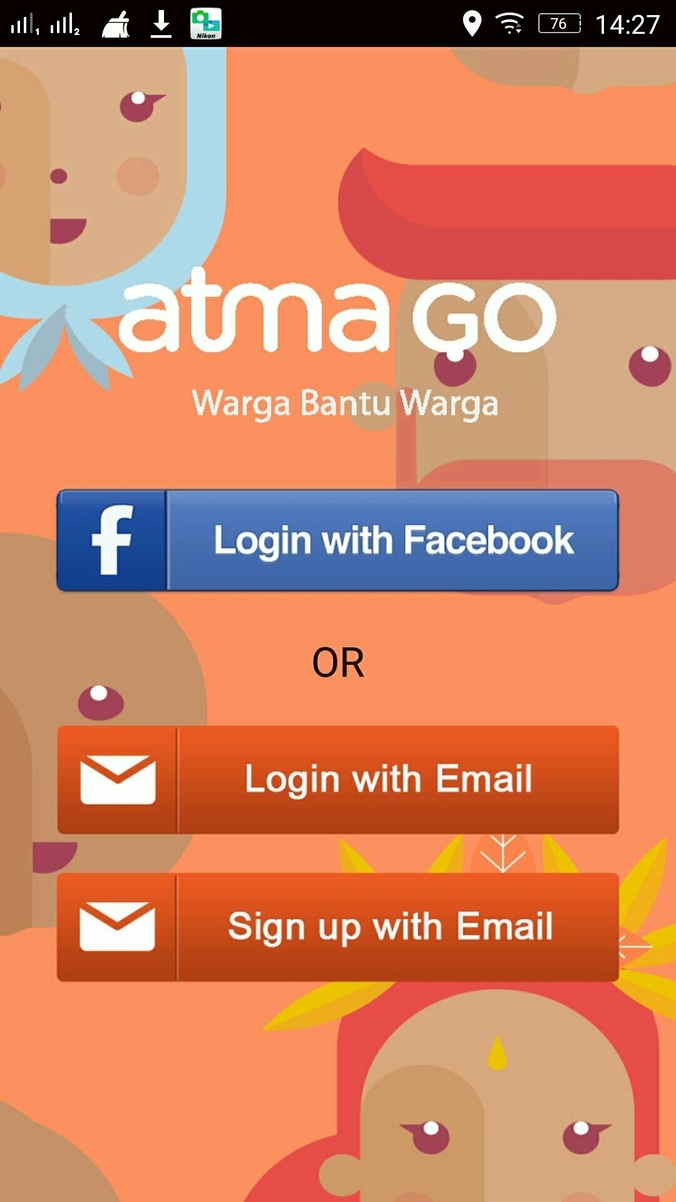Viewport: 676px width, 1202px height.
Task: Log in with Facebook
Action: [337, 540]
